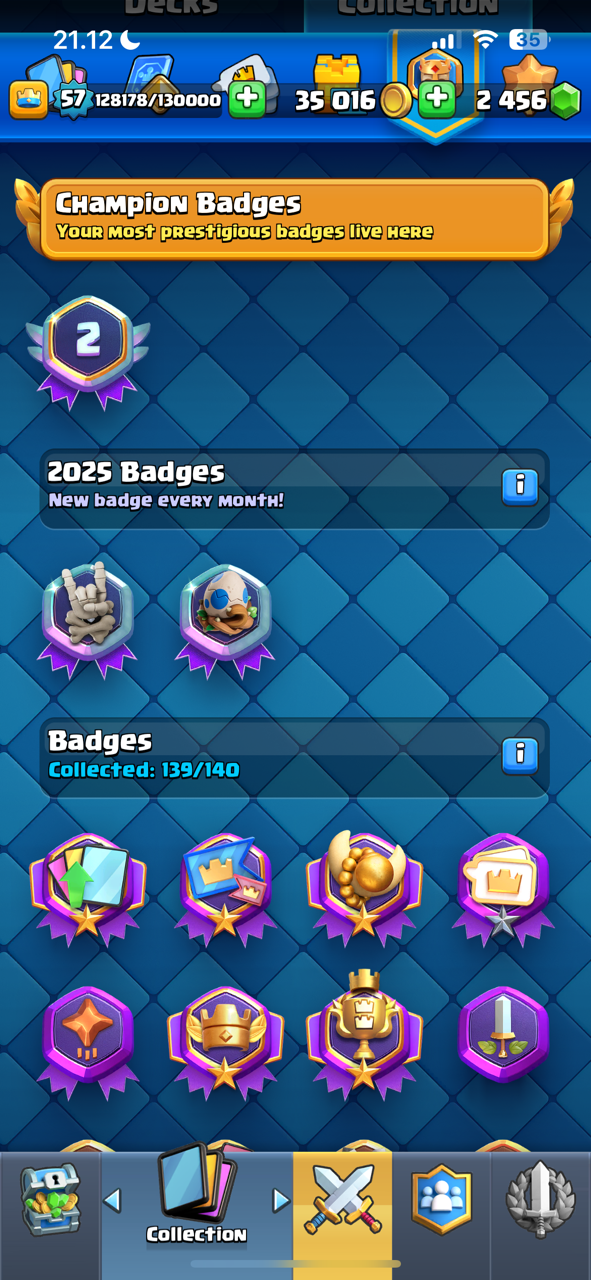Image resolution: width=591 pixels, height=1280 pixels.
Task: Tap the right arrow beside Collection
Action: (x=281, y=1200)
